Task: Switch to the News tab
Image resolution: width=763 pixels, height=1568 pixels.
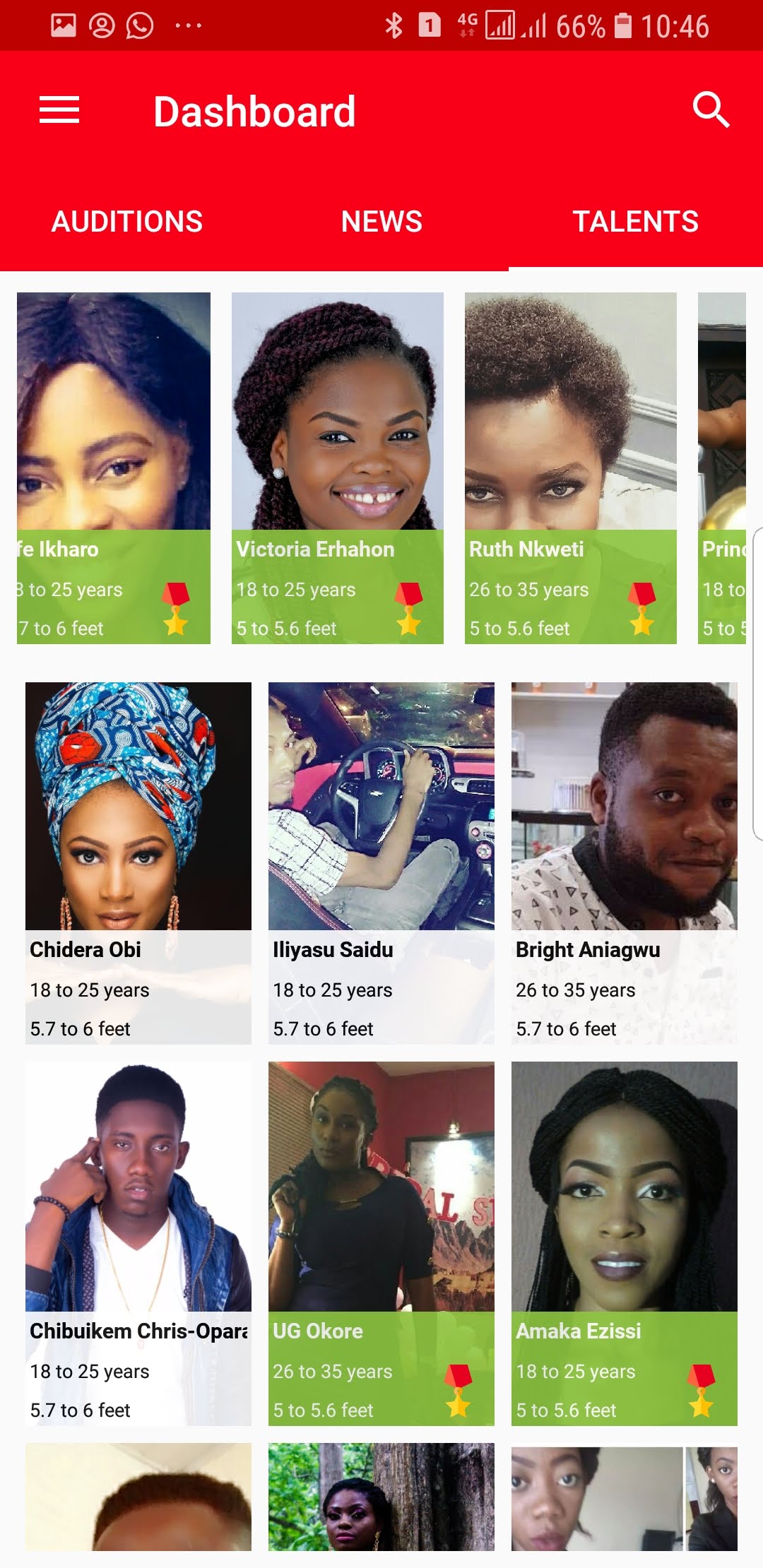Action: [381, 222]
